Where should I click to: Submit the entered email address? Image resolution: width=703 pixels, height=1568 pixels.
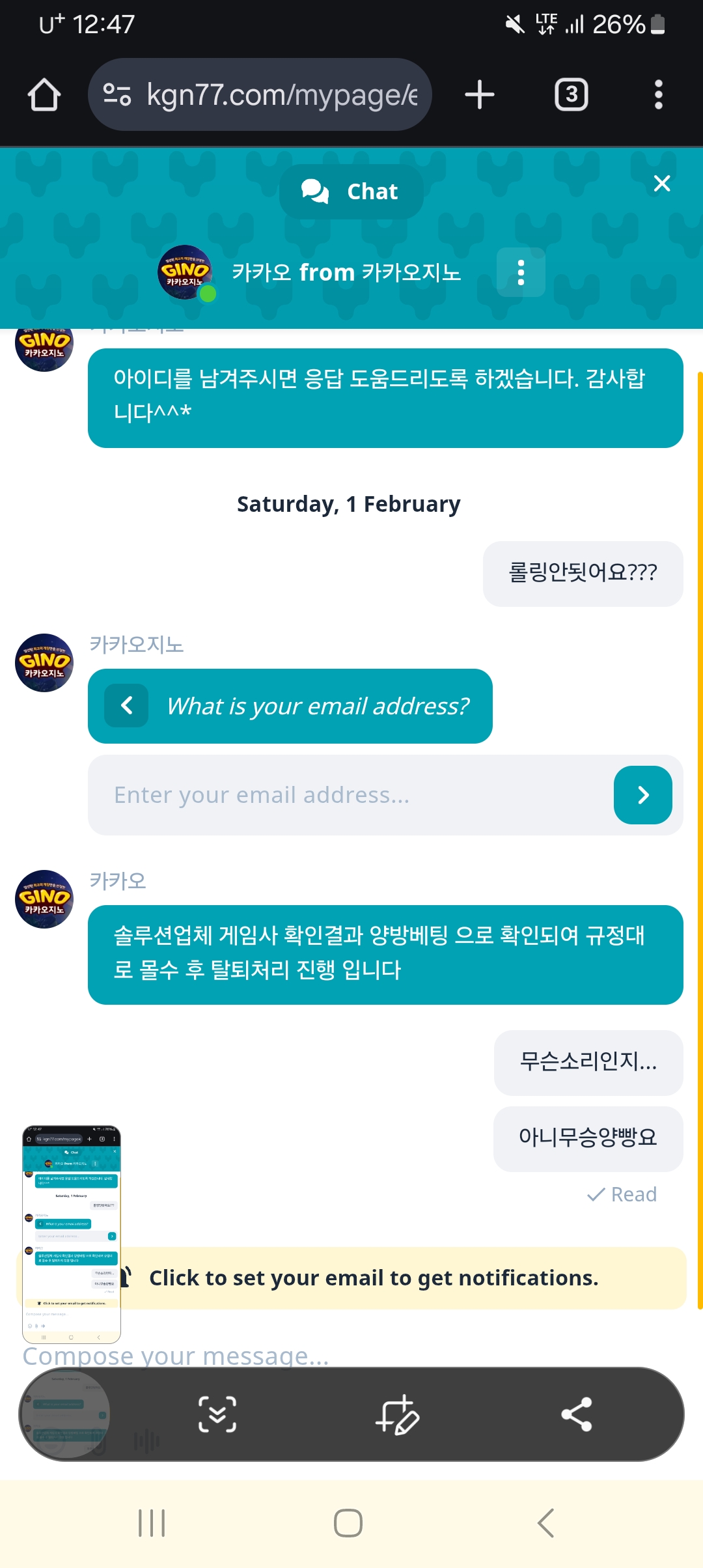pos(642,795)
